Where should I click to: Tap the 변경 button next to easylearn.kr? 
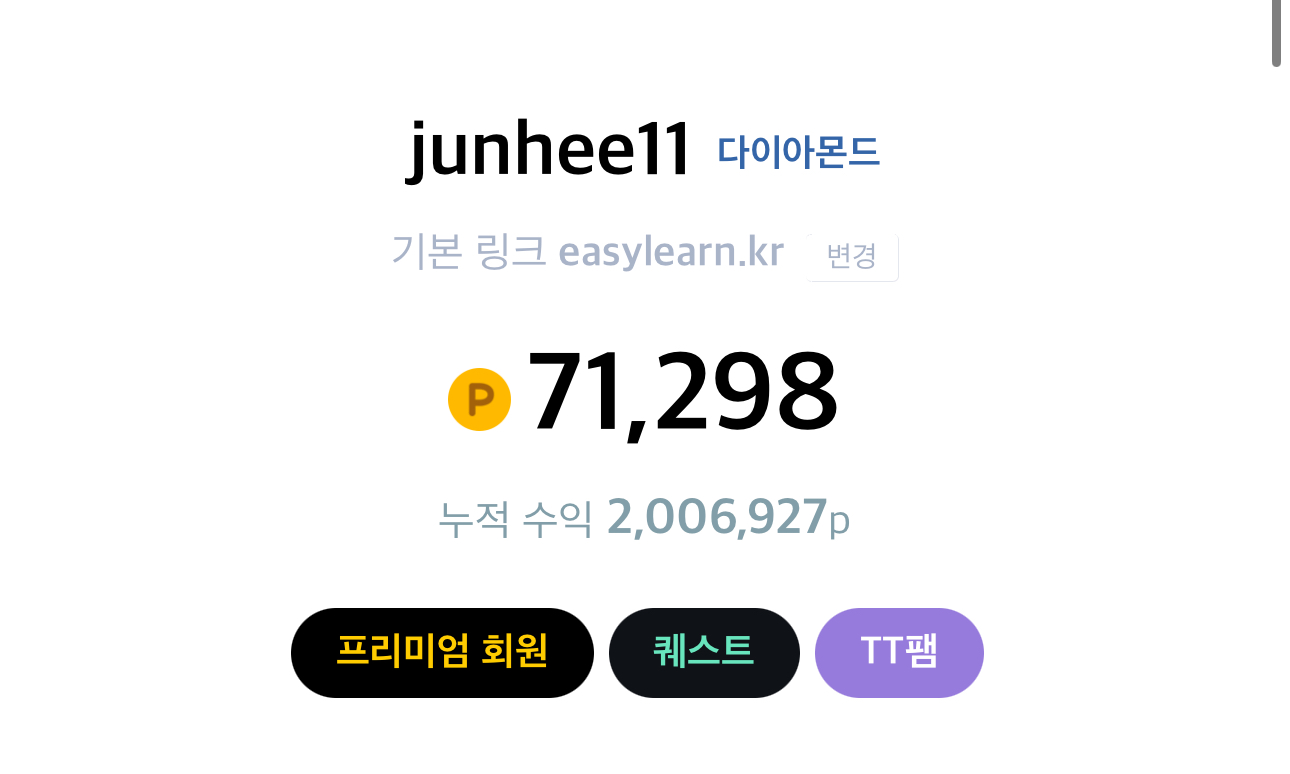[x=852, y=257]
